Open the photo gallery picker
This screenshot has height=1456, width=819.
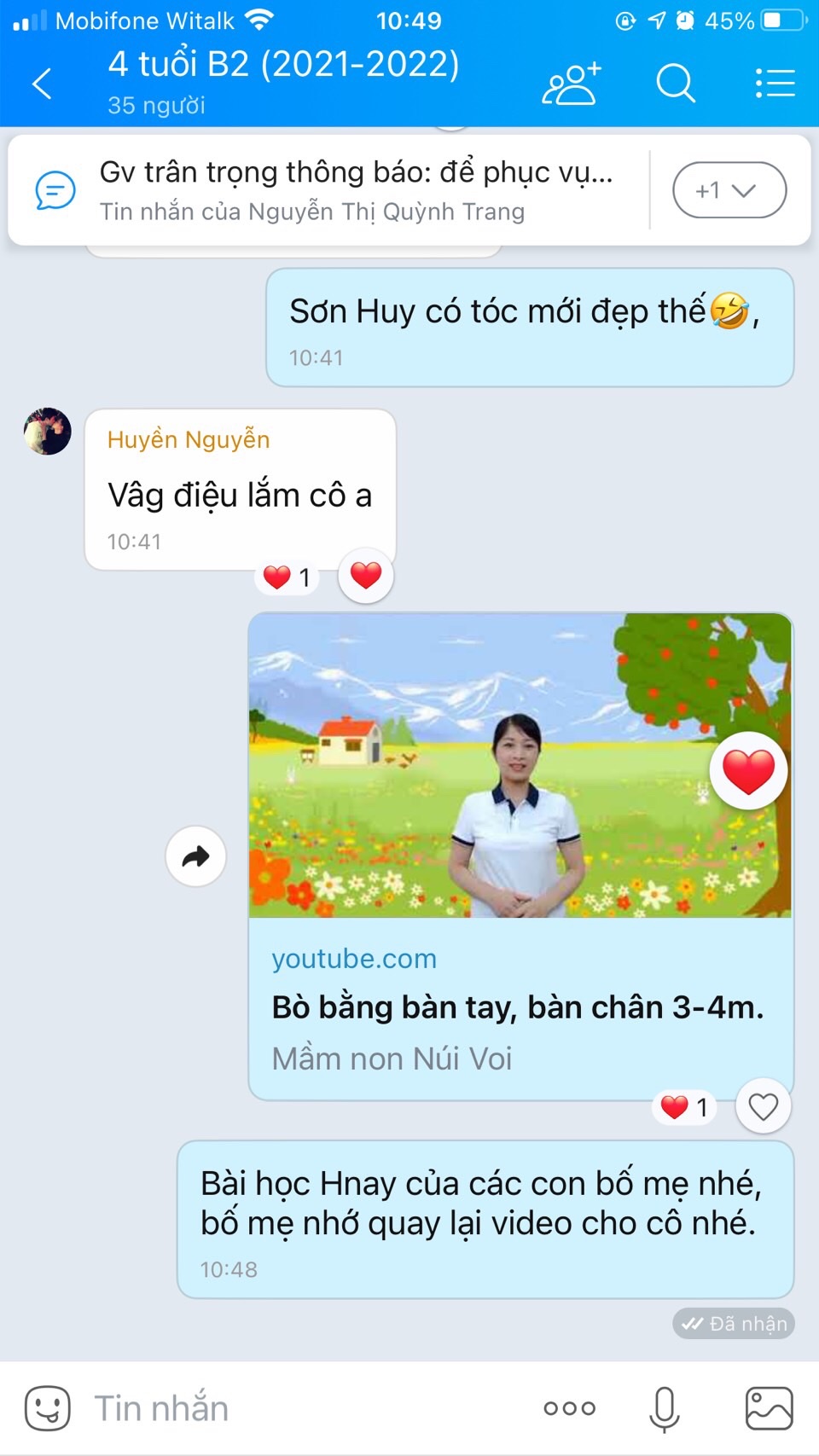pos(769,1407)
